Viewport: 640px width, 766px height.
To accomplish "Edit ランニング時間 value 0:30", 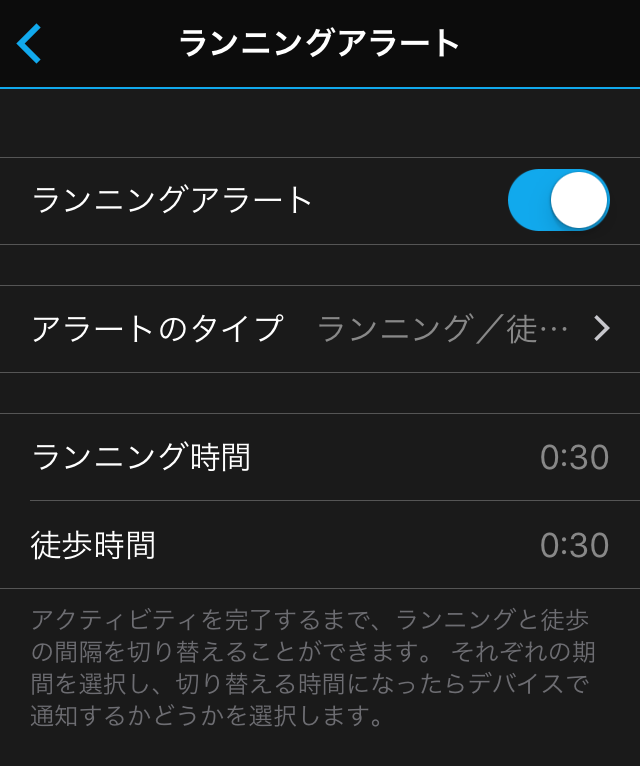I will point(573,457).
